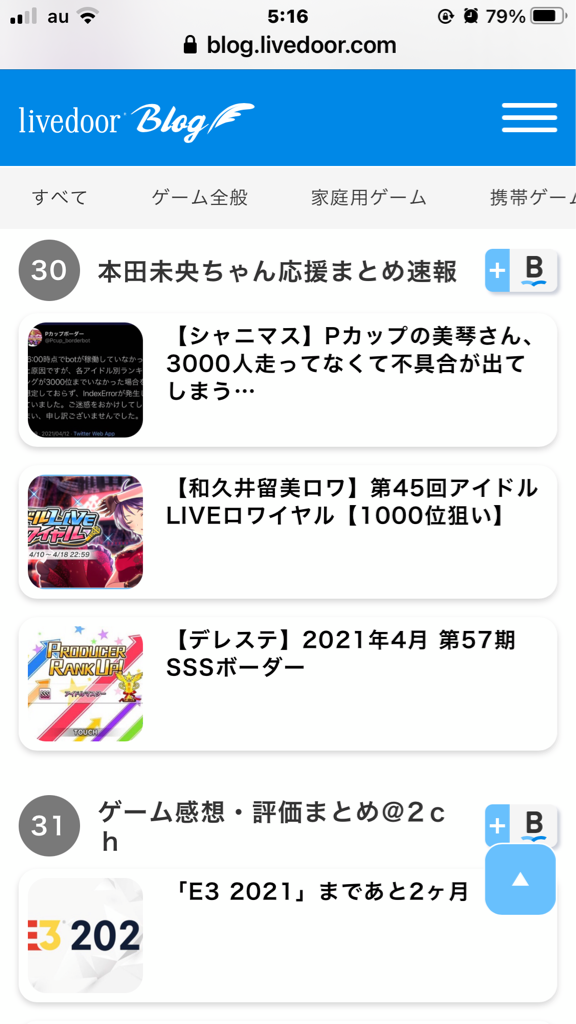Open blog ゲーム感想・評価まとめ@2ch
The width and height of the screenshot is (576, 1024).
click(272, 828)
